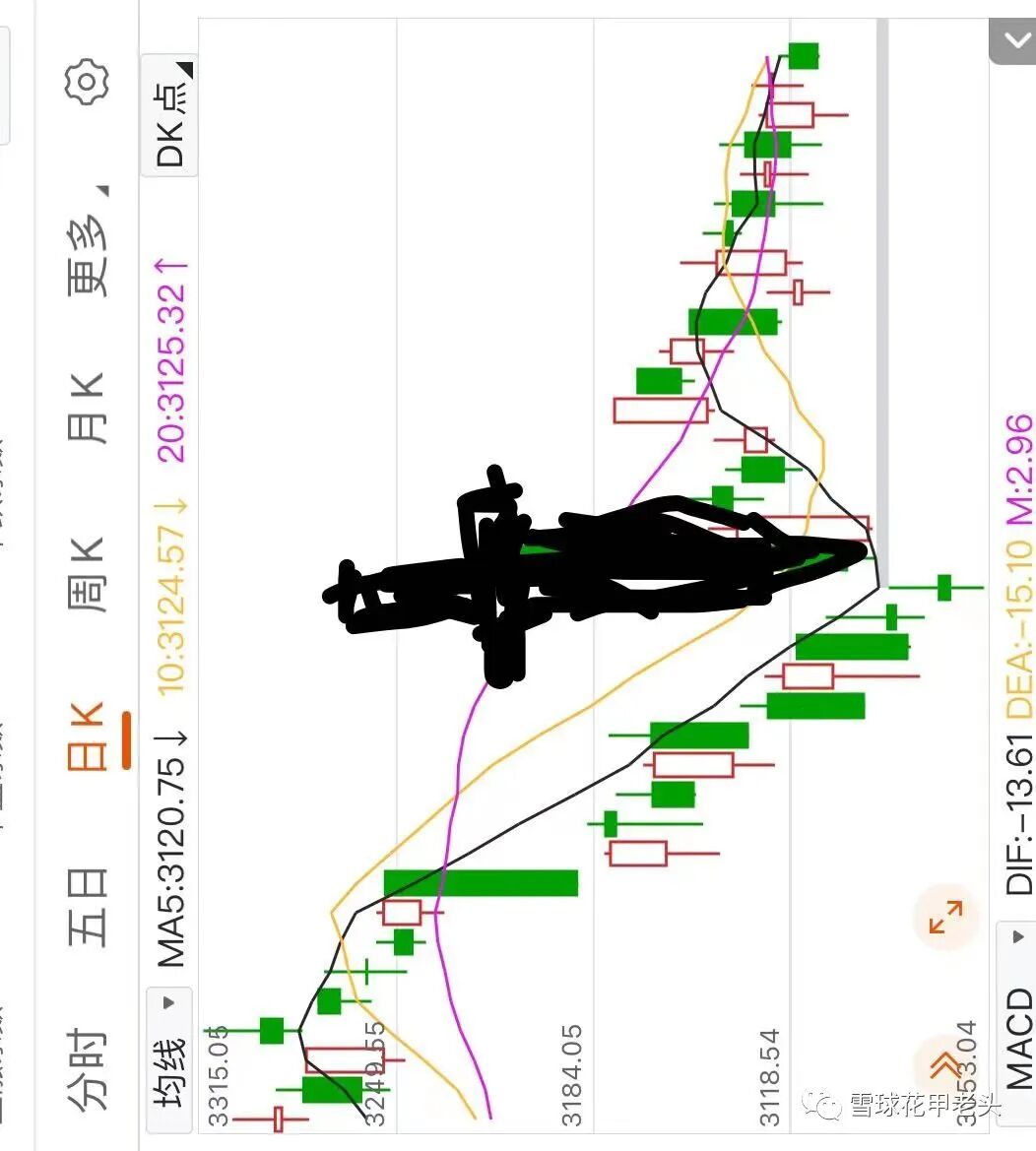Screen dimensions: 1036x1151
Task: Expand the chart to full screen
Action: tap(945, 917)
